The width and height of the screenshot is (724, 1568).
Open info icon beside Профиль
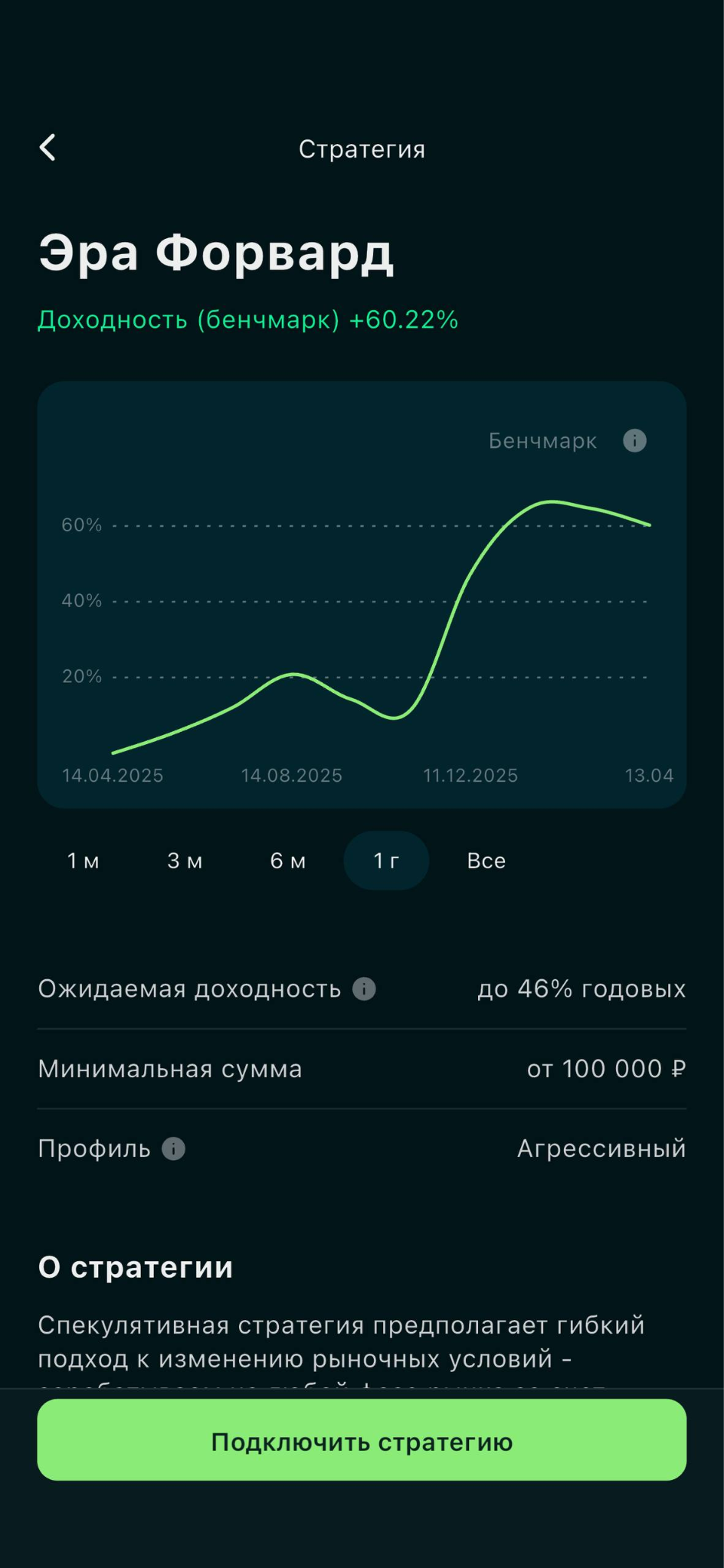tap(174, 1149)
